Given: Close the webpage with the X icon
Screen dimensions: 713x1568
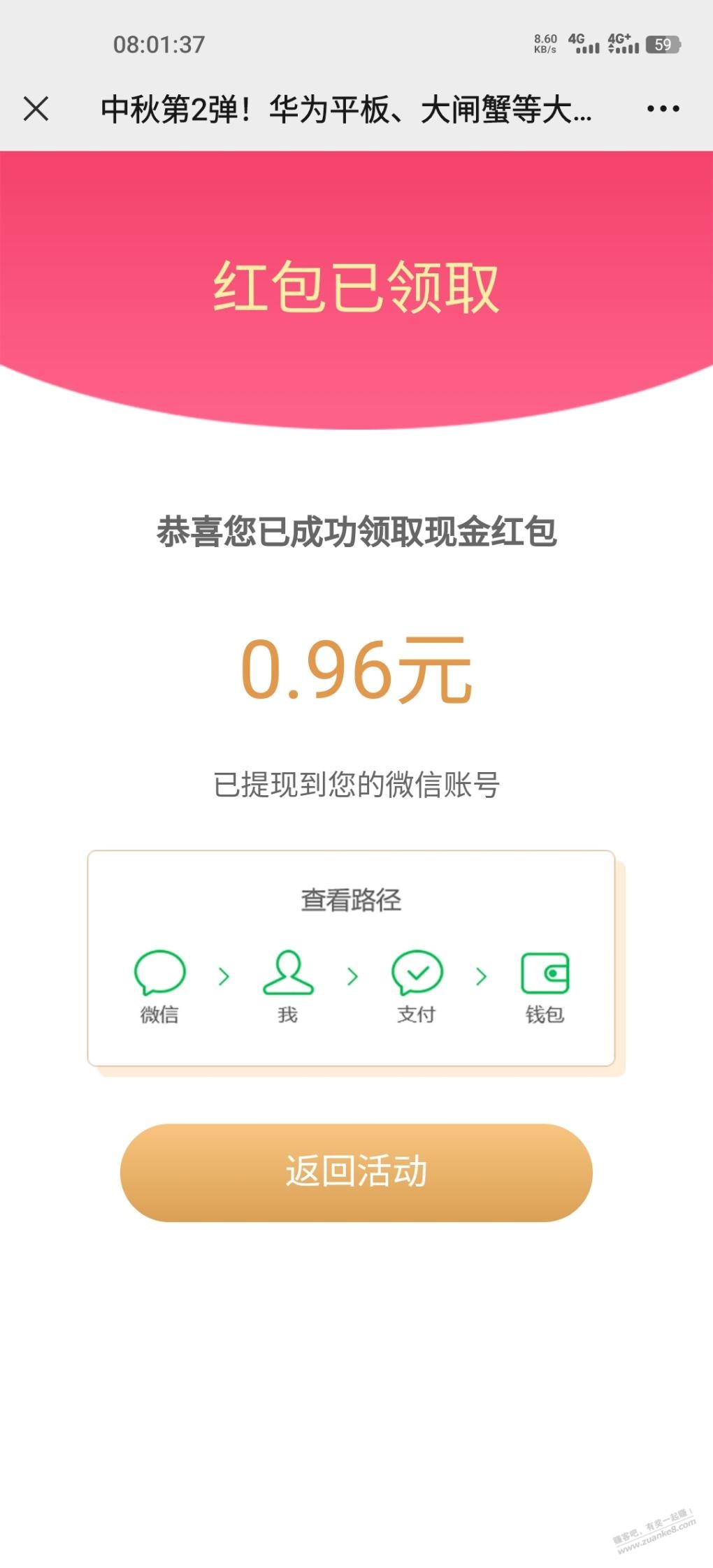Looking at the screenshot, I should [x=36, y=109].
